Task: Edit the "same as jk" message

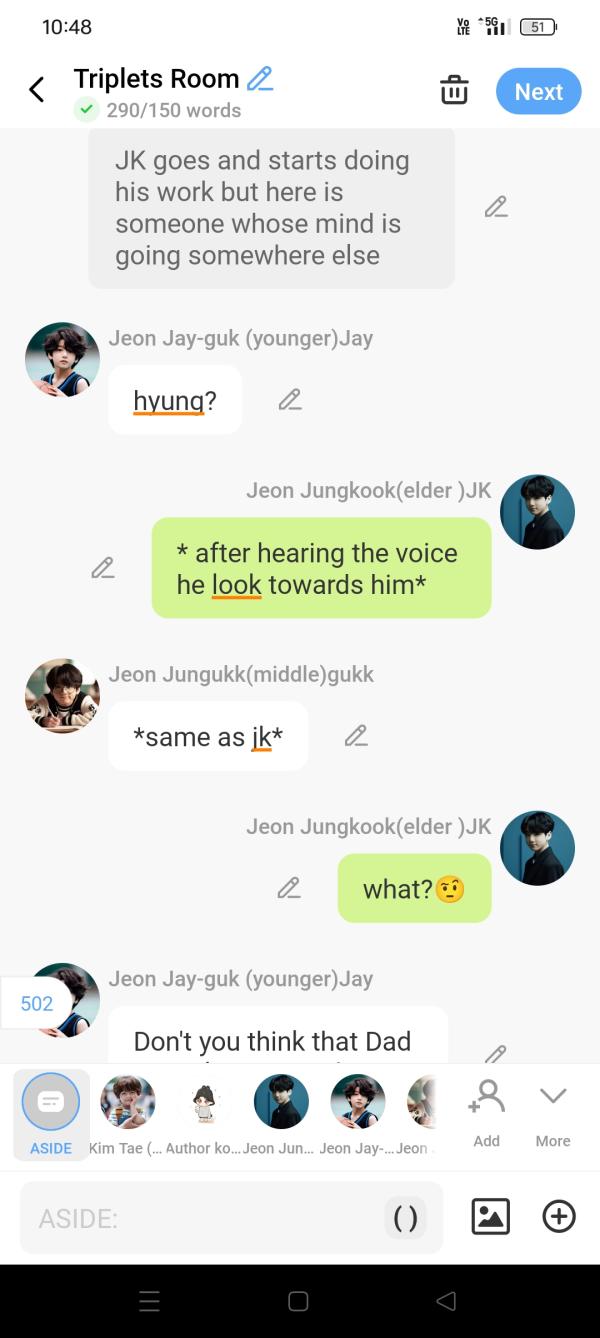Action: [x=356, y=736]
